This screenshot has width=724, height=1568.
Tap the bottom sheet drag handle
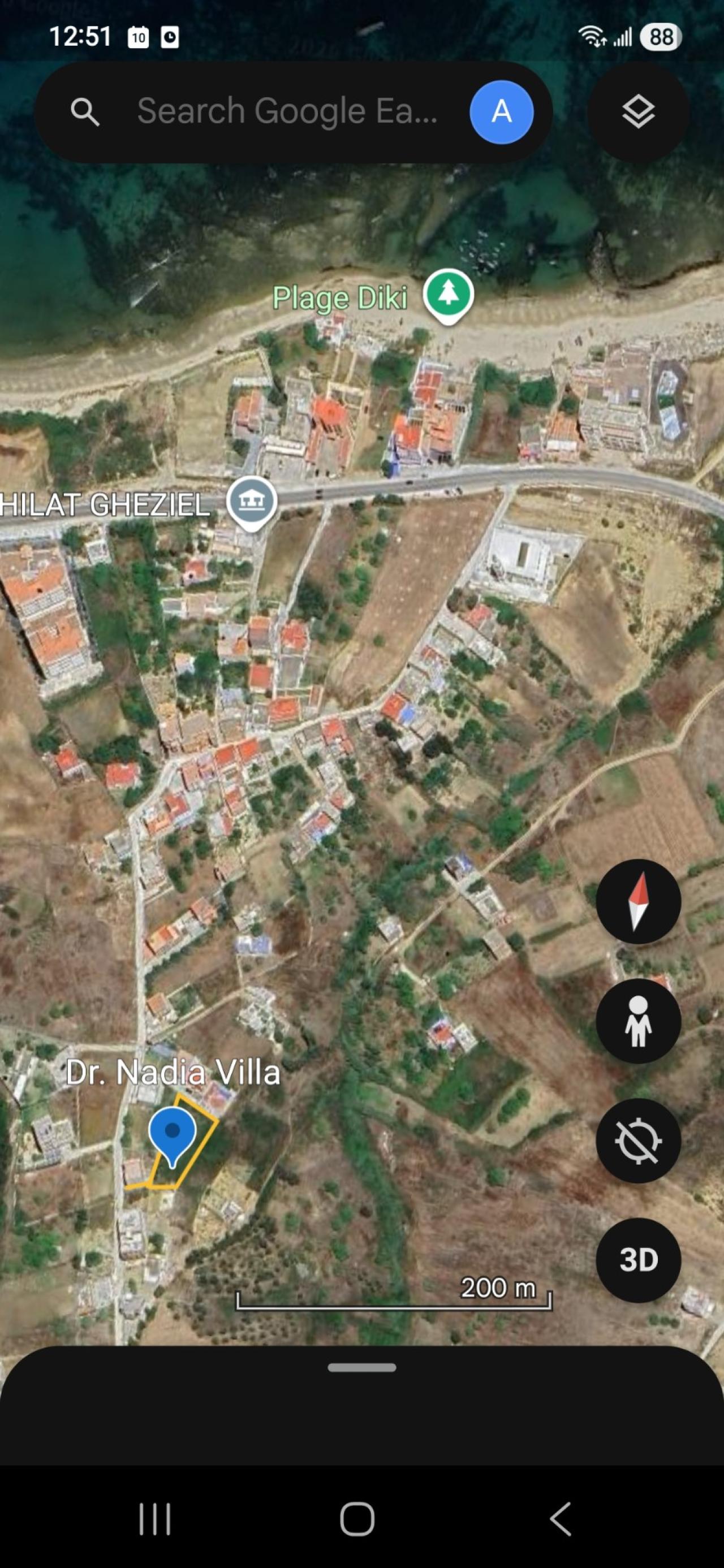[x=361, y=1367]
